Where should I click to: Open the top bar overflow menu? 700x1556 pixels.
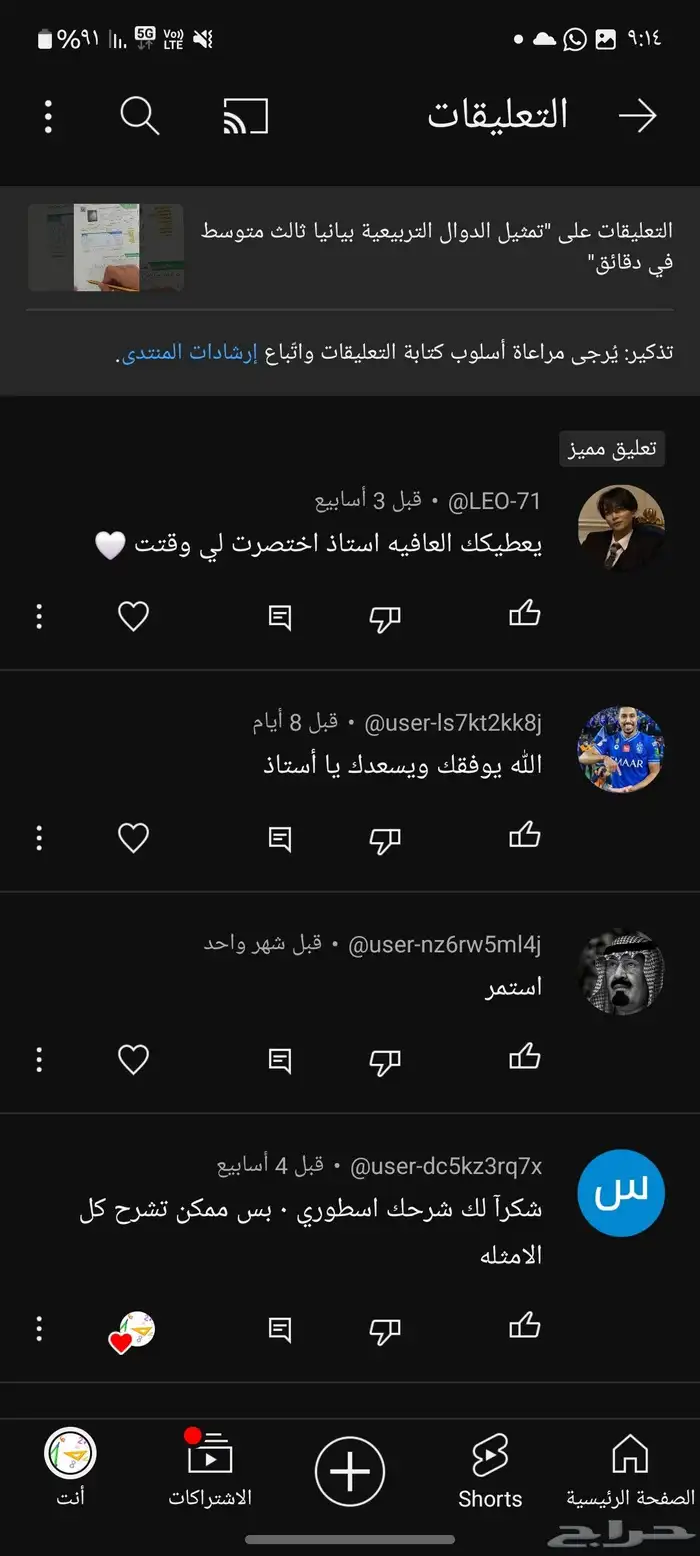pyautogui.click(x=48, y=117)
